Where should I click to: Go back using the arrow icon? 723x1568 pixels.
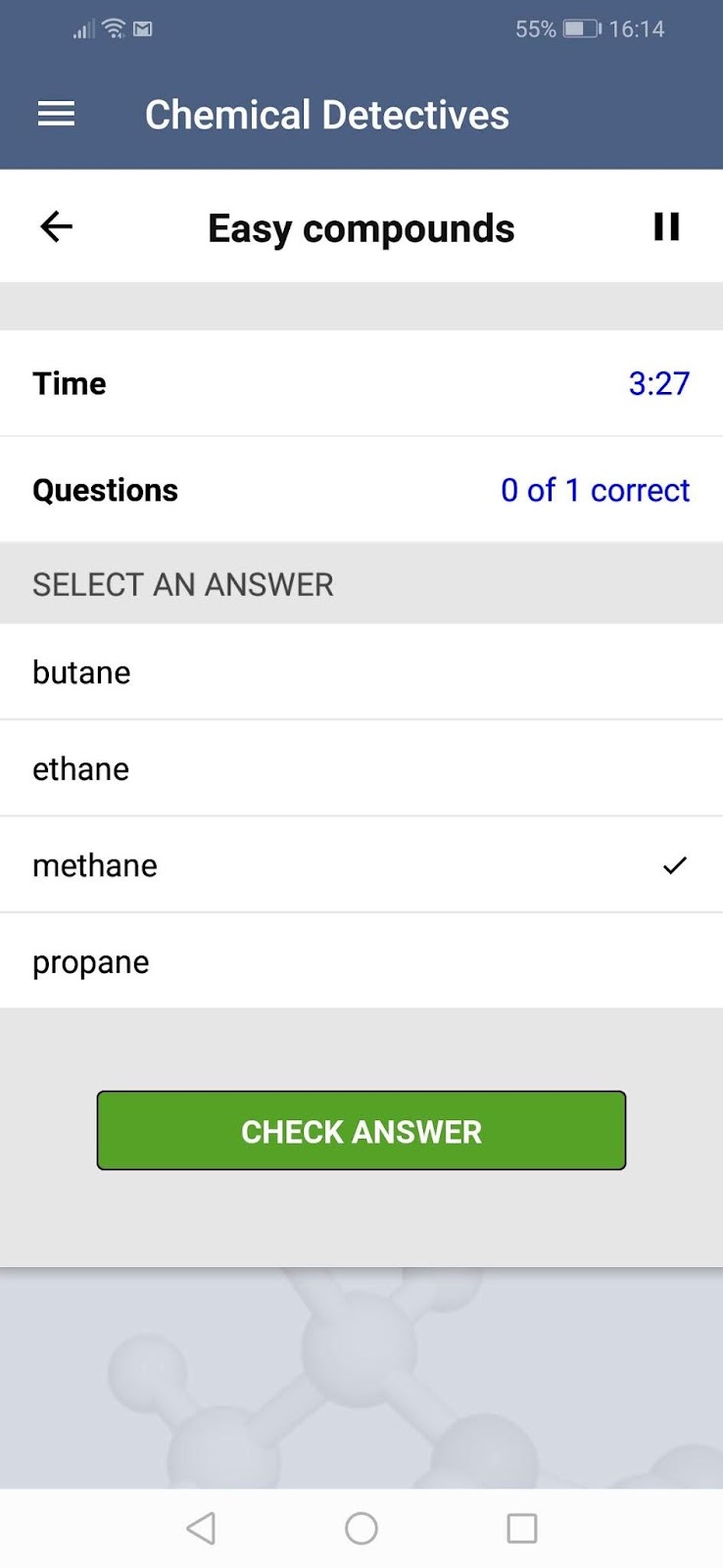[56, 227]
